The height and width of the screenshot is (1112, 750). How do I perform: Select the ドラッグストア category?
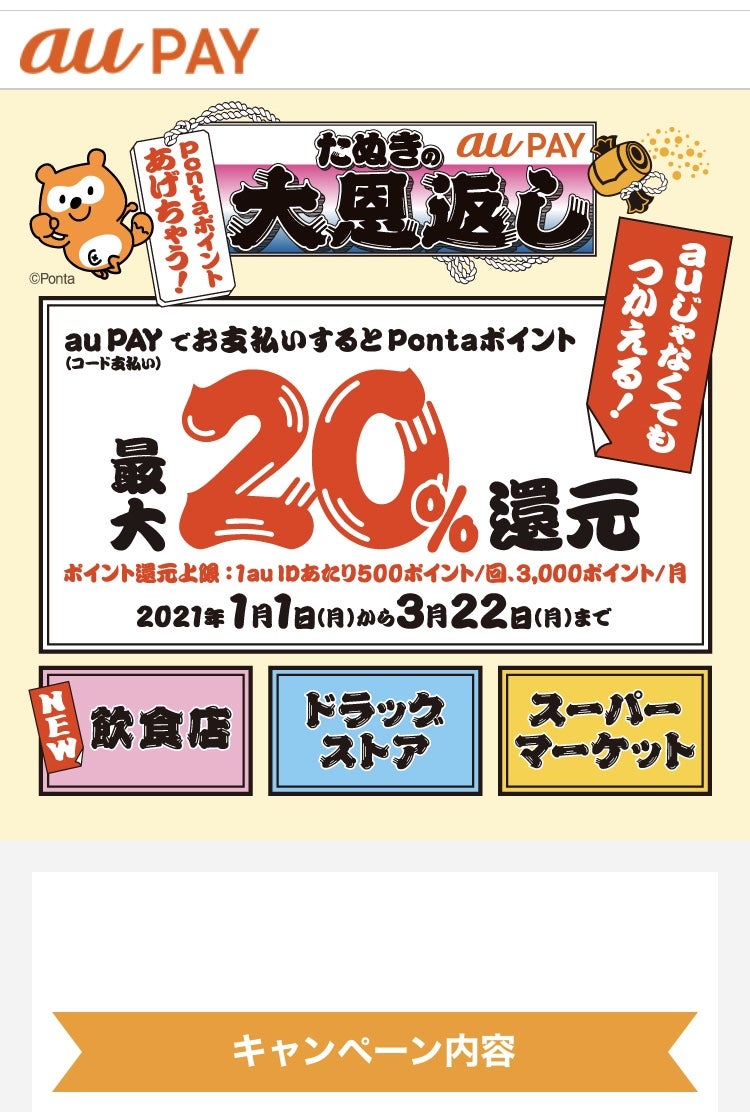tap(375, 731)
